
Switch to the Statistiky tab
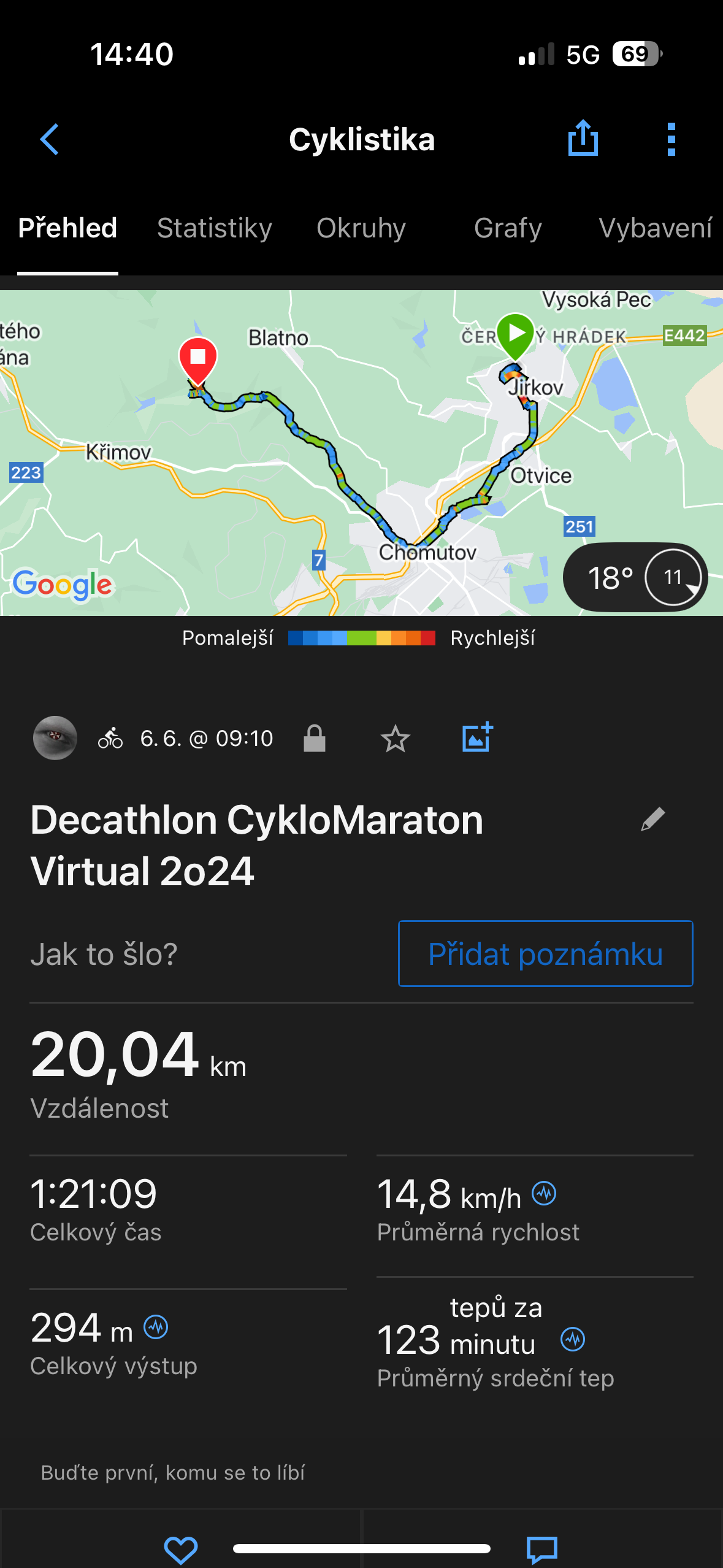215,228
